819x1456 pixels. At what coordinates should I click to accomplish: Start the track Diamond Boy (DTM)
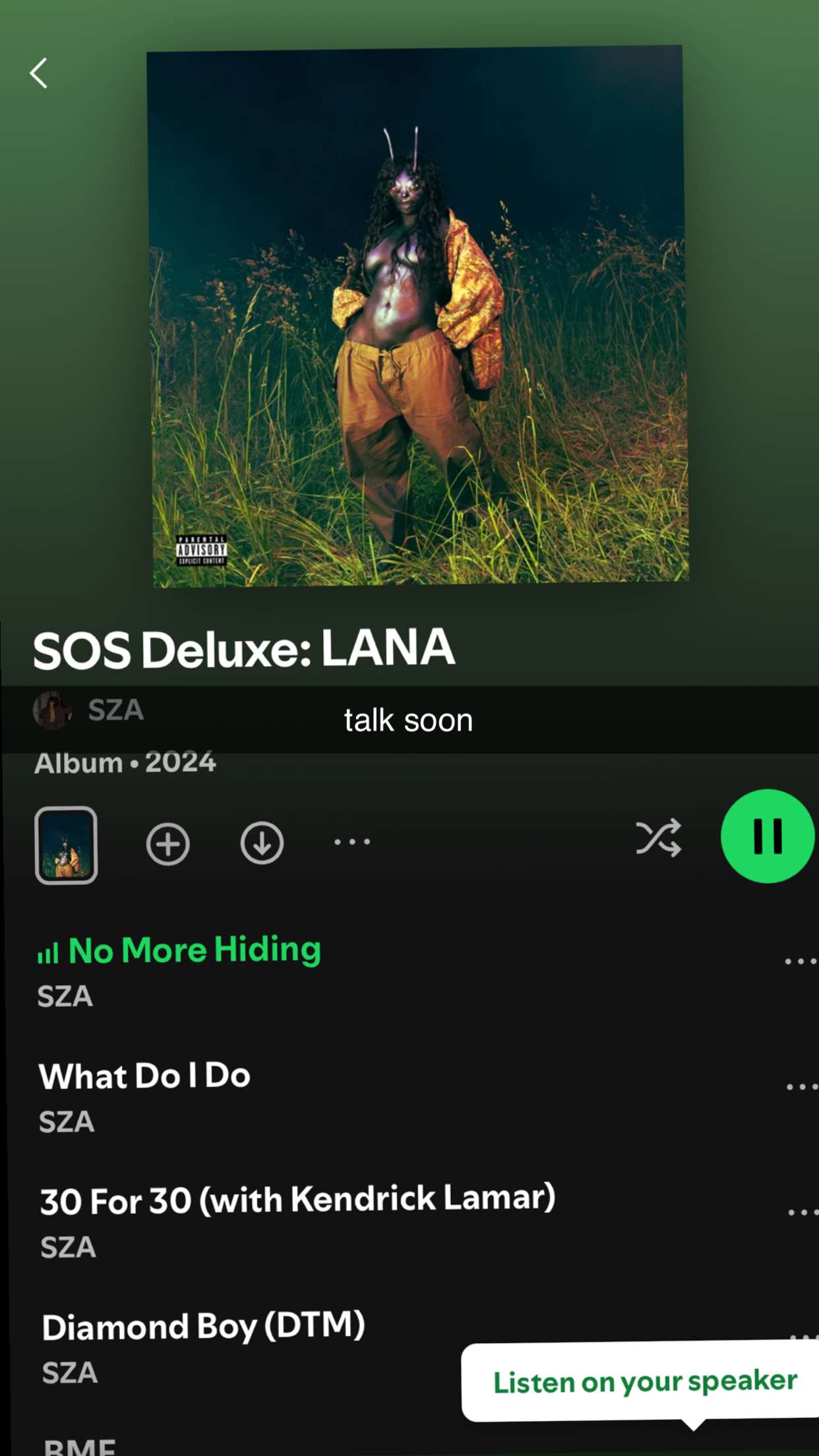click(x=203, y=1327)
